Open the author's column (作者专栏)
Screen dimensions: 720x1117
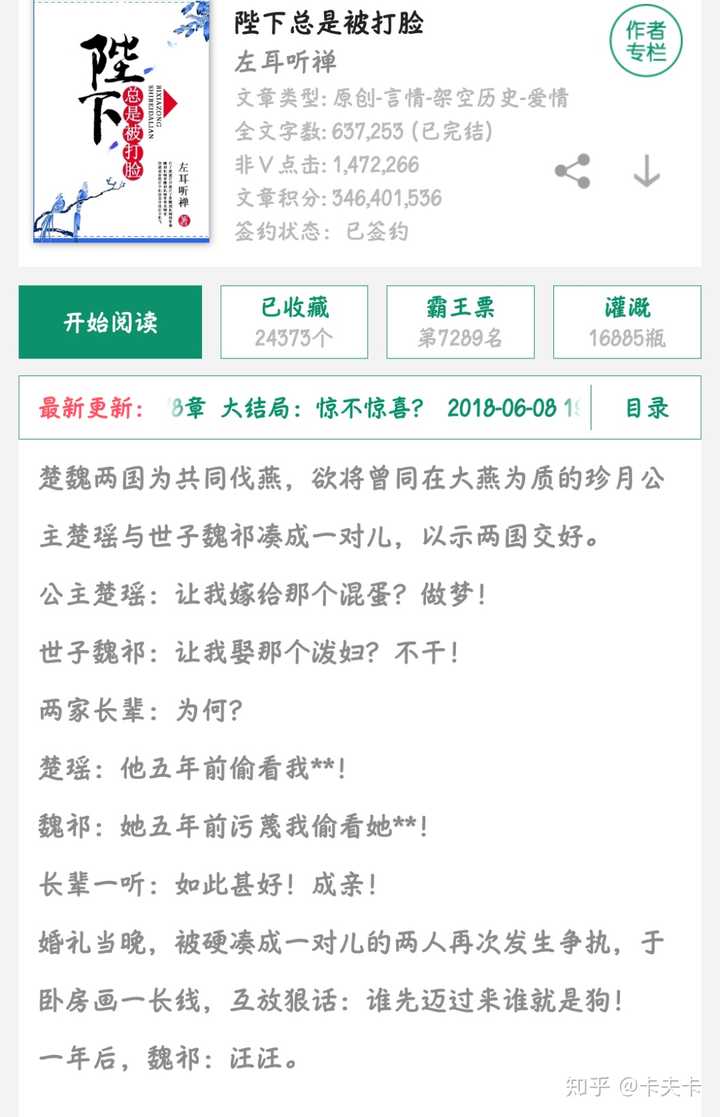[646, 41]
